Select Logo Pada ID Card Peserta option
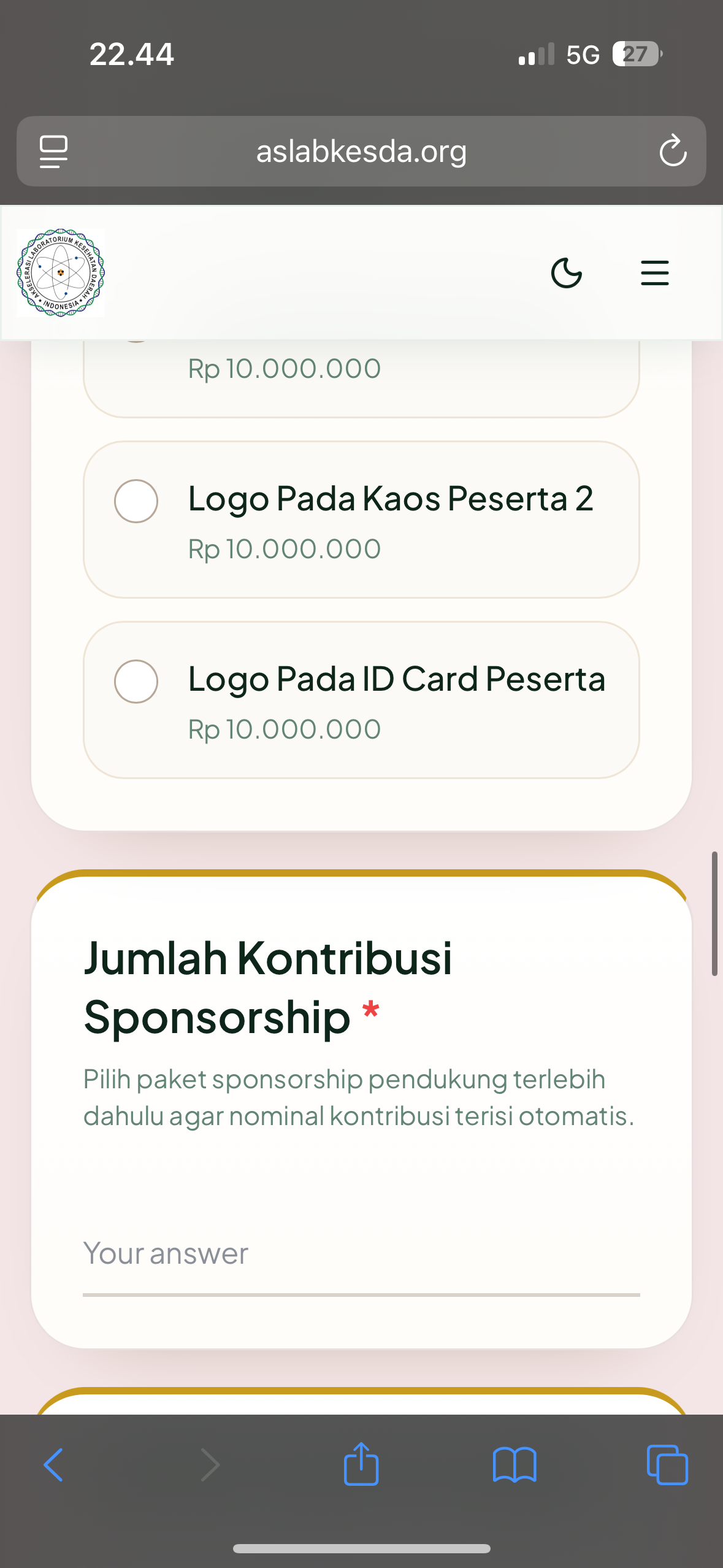 click(136, 682)
